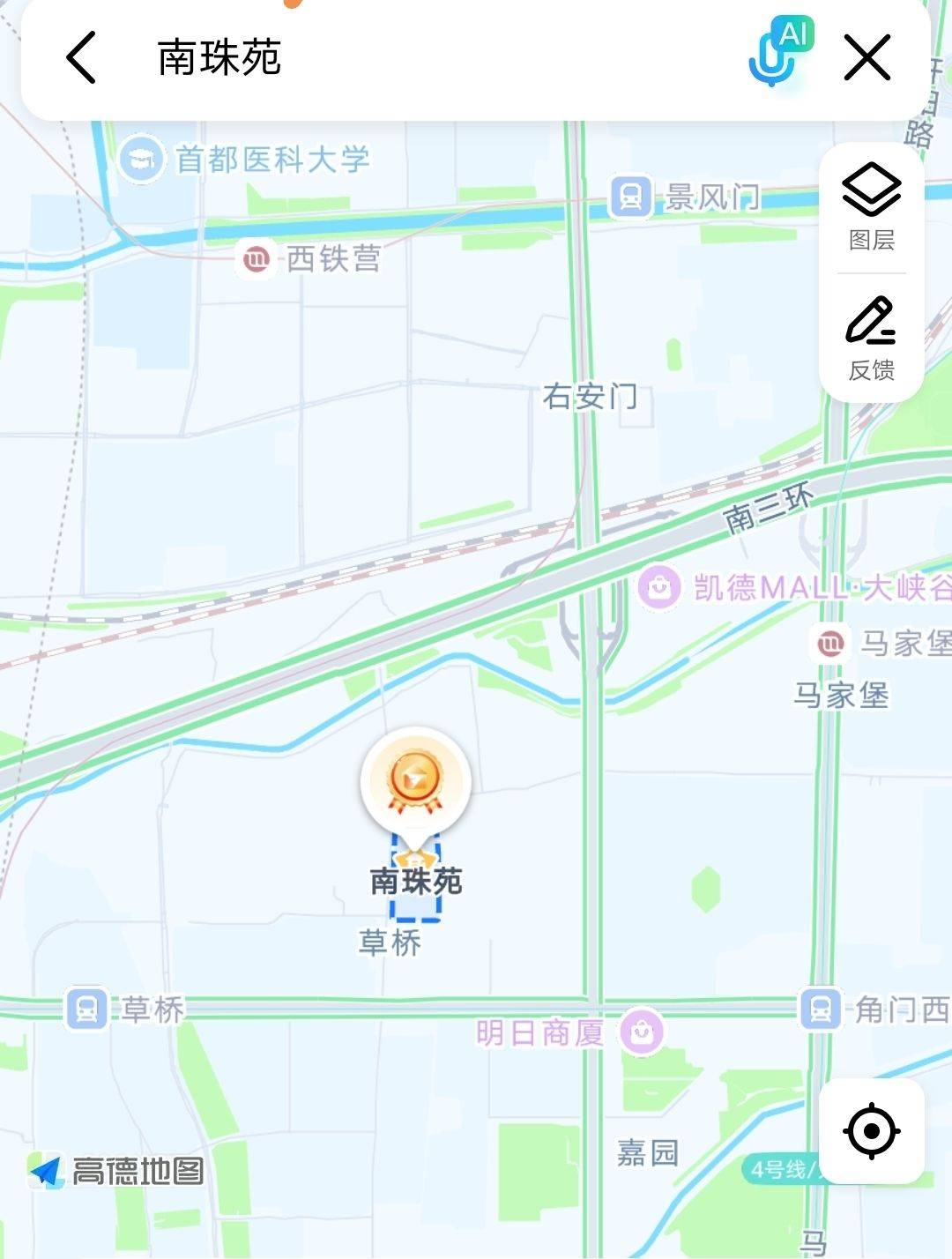Select the 草桥 subway station icon
Viewport: 952px width, 1259px height.
[x=86, y=1009]
